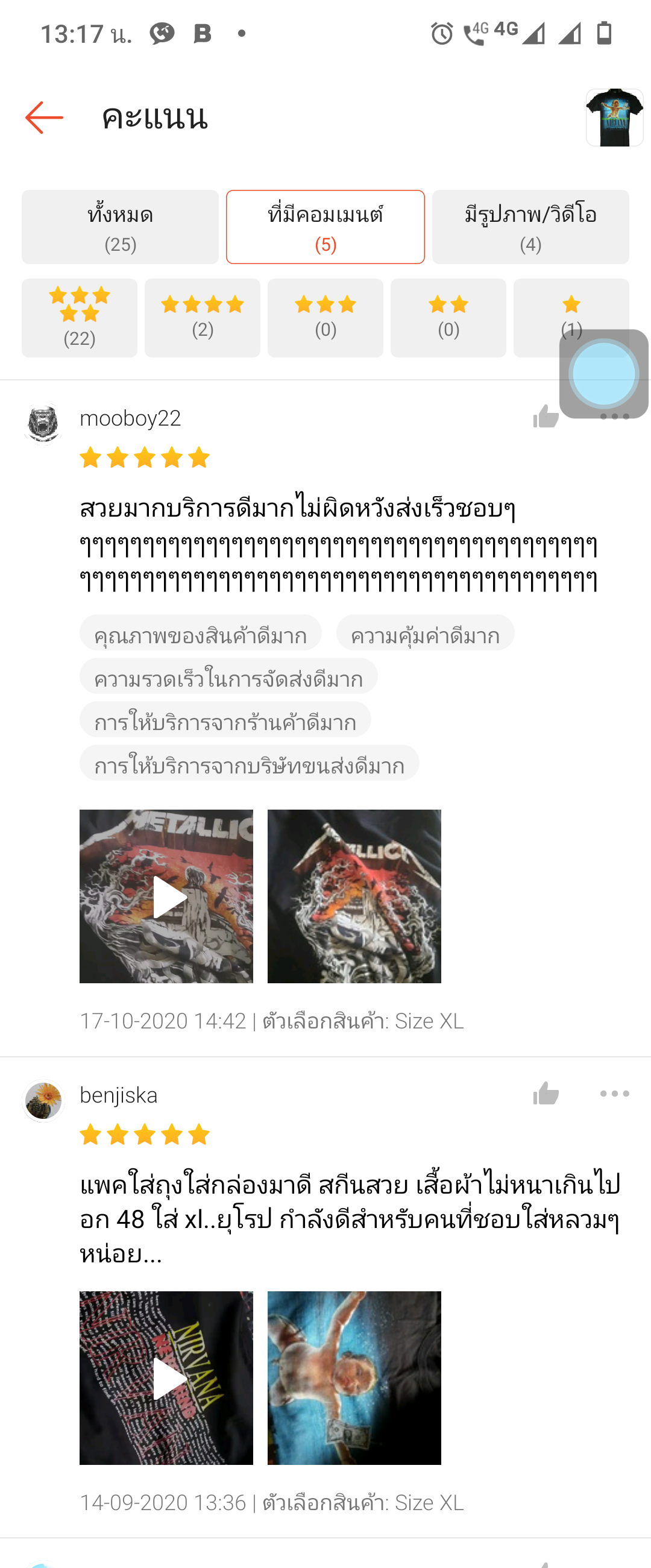Play benjiska's Nirvana shirt video

(166, 1378)
